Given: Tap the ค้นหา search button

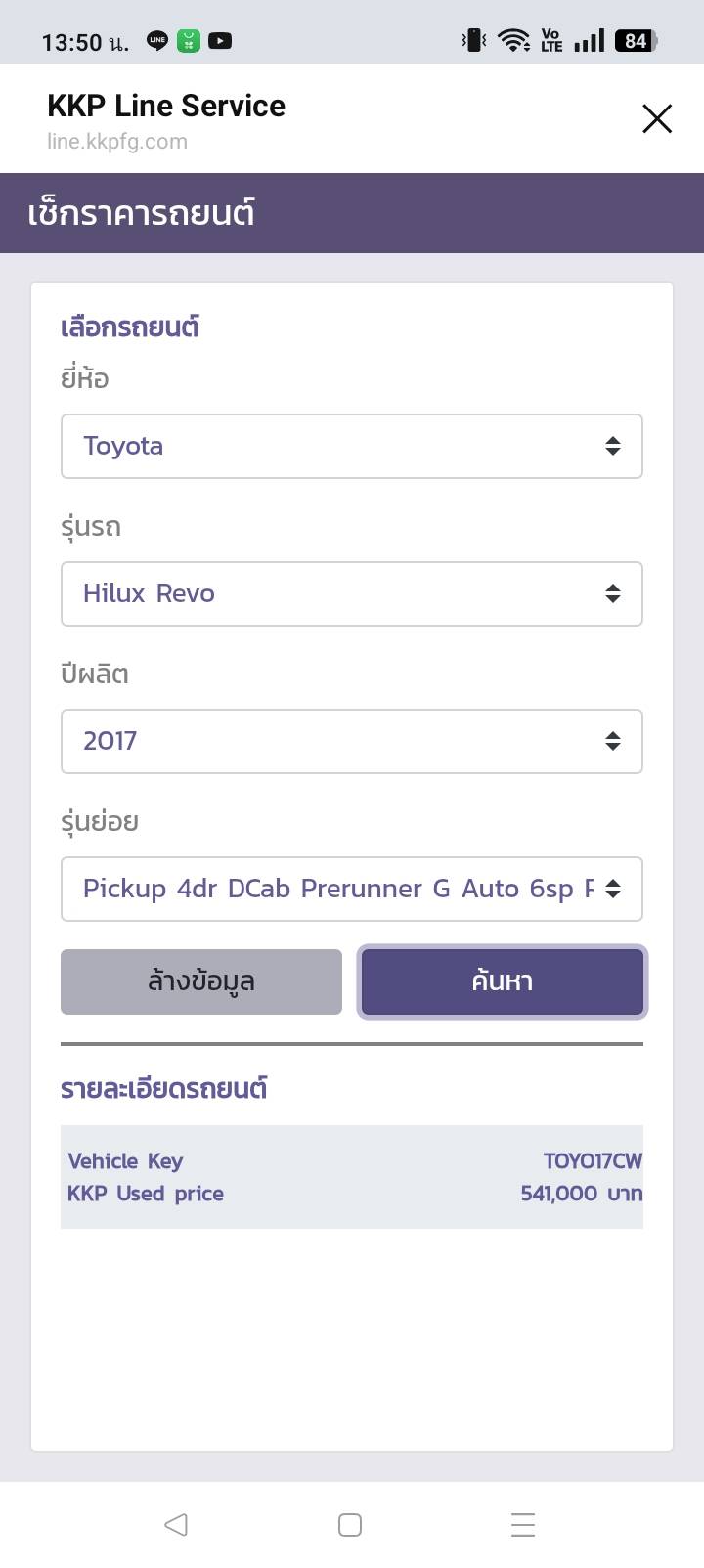Looking at the screenshot, I should pos(502,981).
